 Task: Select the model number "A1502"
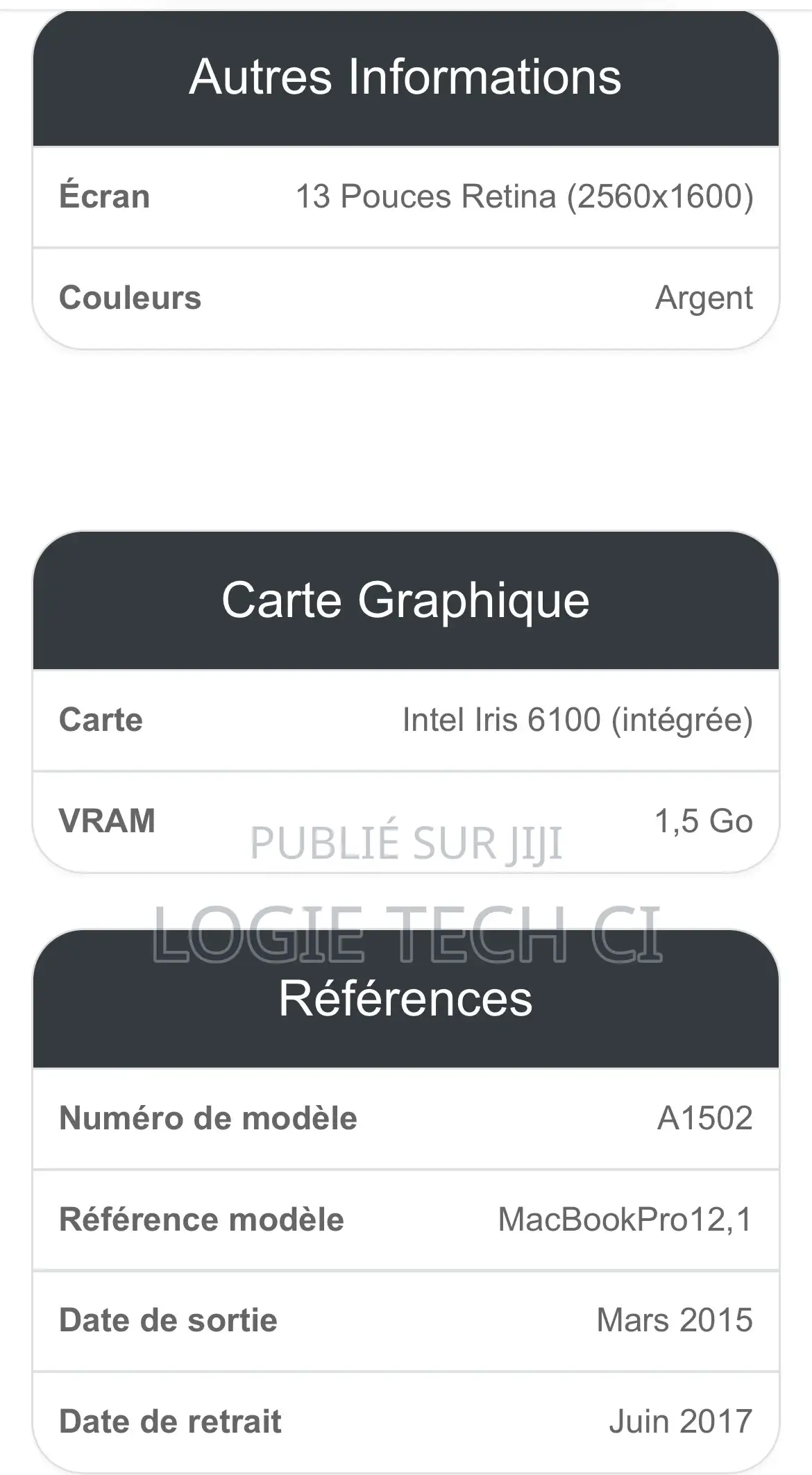(x=704, y=1118)
